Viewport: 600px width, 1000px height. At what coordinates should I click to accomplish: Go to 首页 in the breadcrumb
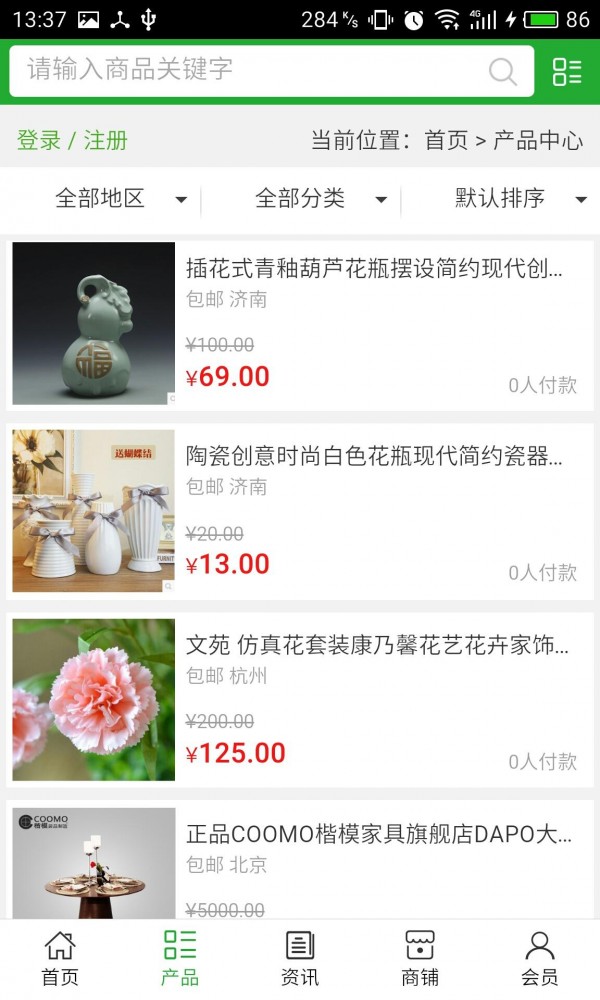coord(446,140)
